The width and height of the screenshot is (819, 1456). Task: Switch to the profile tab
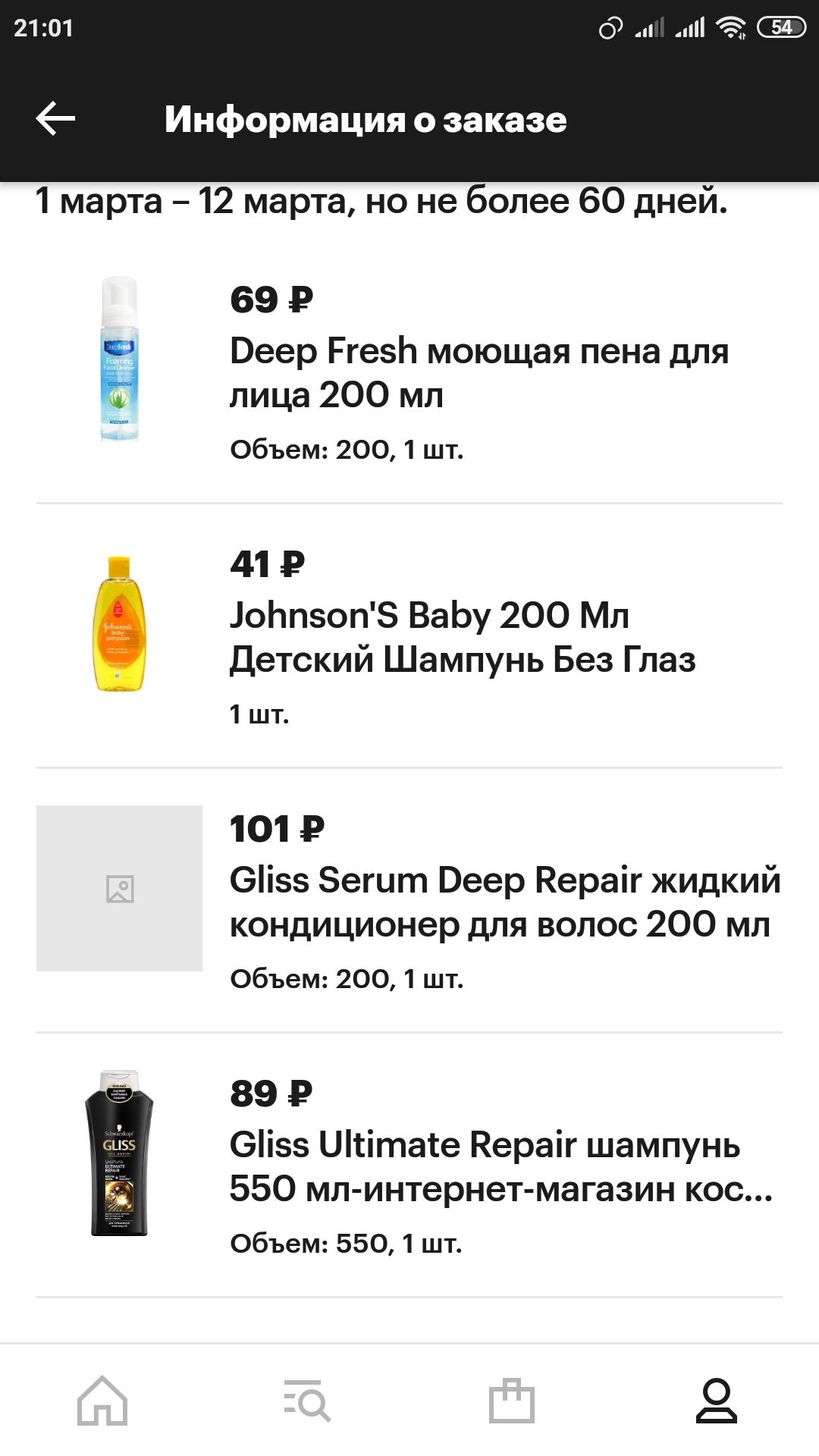click(x=717, y=1401)
